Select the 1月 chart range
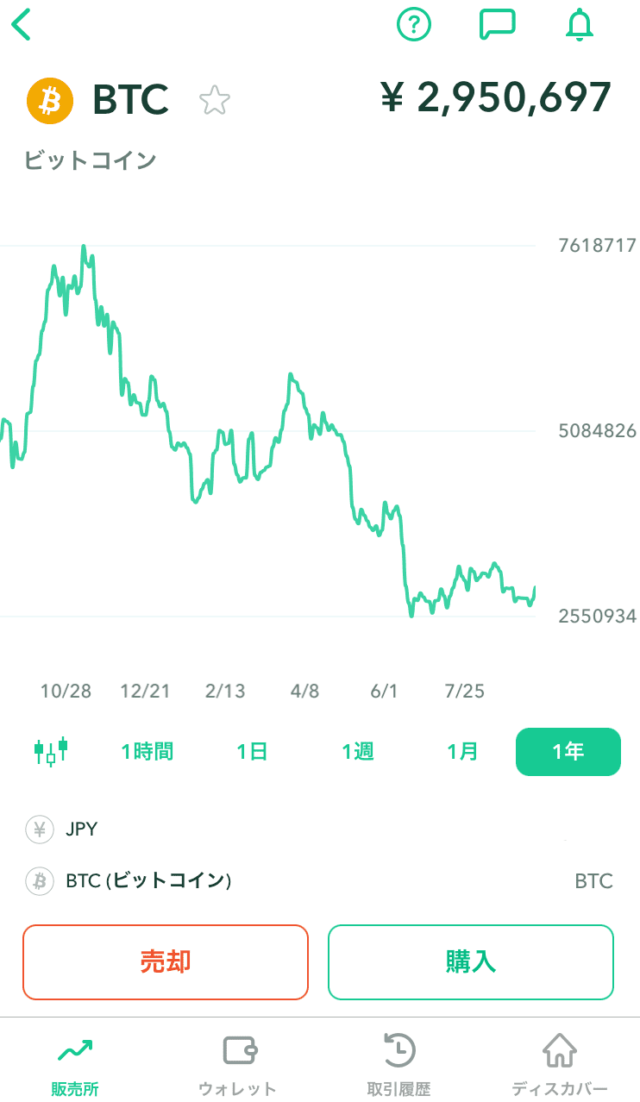The width and height of the screenshot is (640, 1102). pos(462,751)
